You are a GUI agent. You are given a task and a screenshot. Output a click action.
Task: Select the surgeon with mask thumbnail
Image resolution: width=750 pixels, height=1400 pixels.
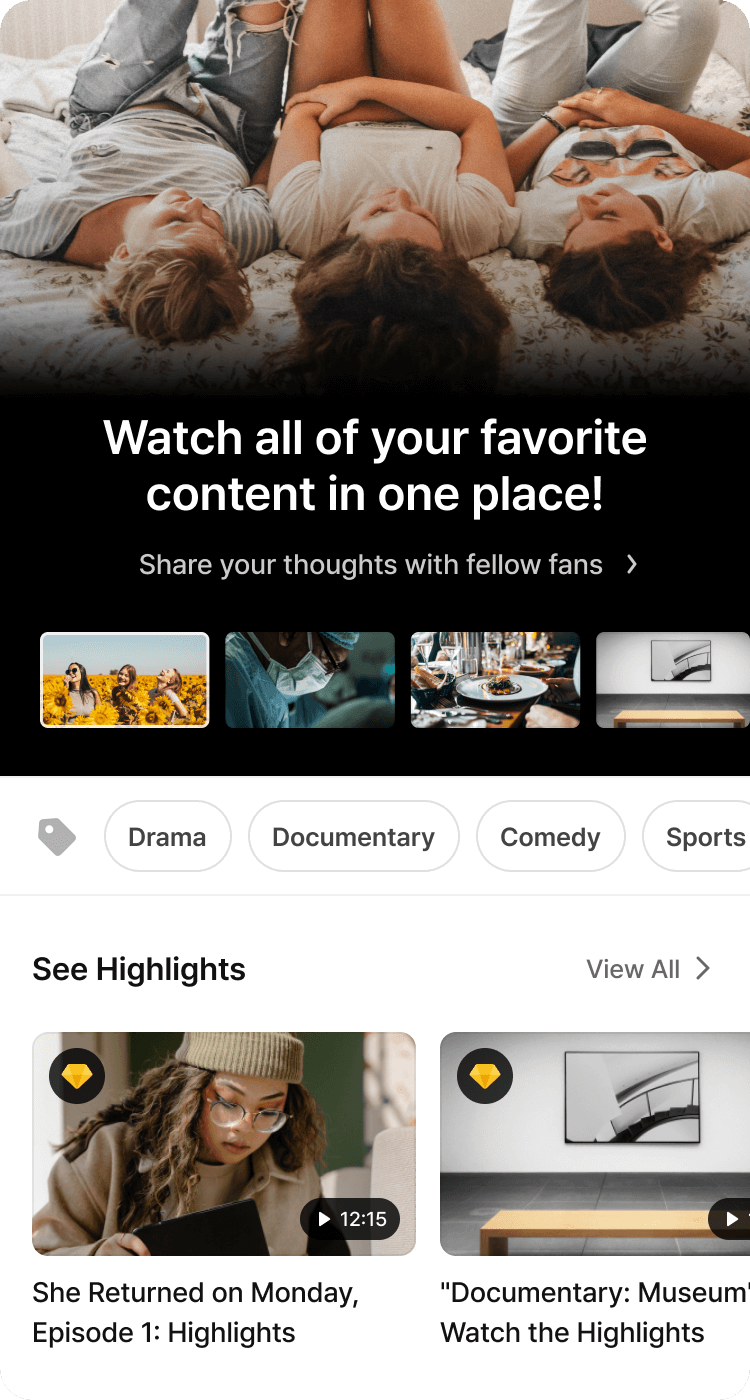point(310,680)
